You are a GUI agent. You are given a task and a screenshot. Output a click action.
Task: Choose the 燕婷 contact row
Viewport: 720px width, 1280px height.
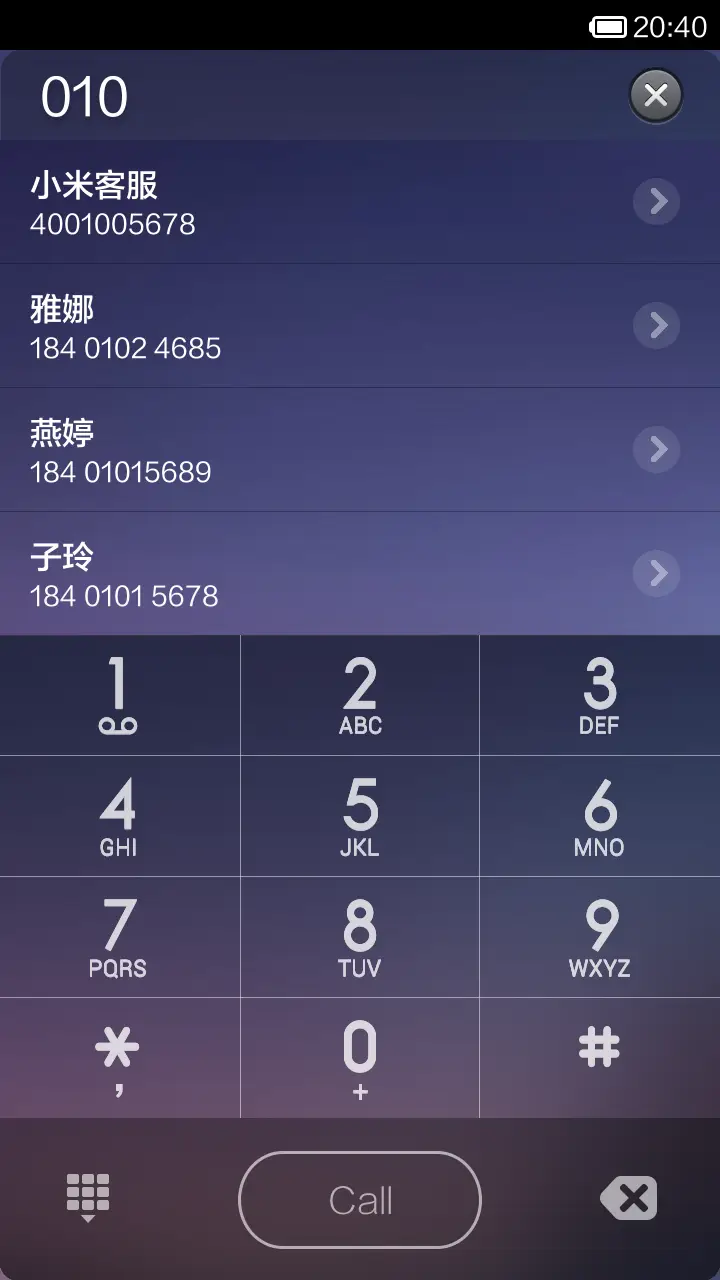pos(300,451)
